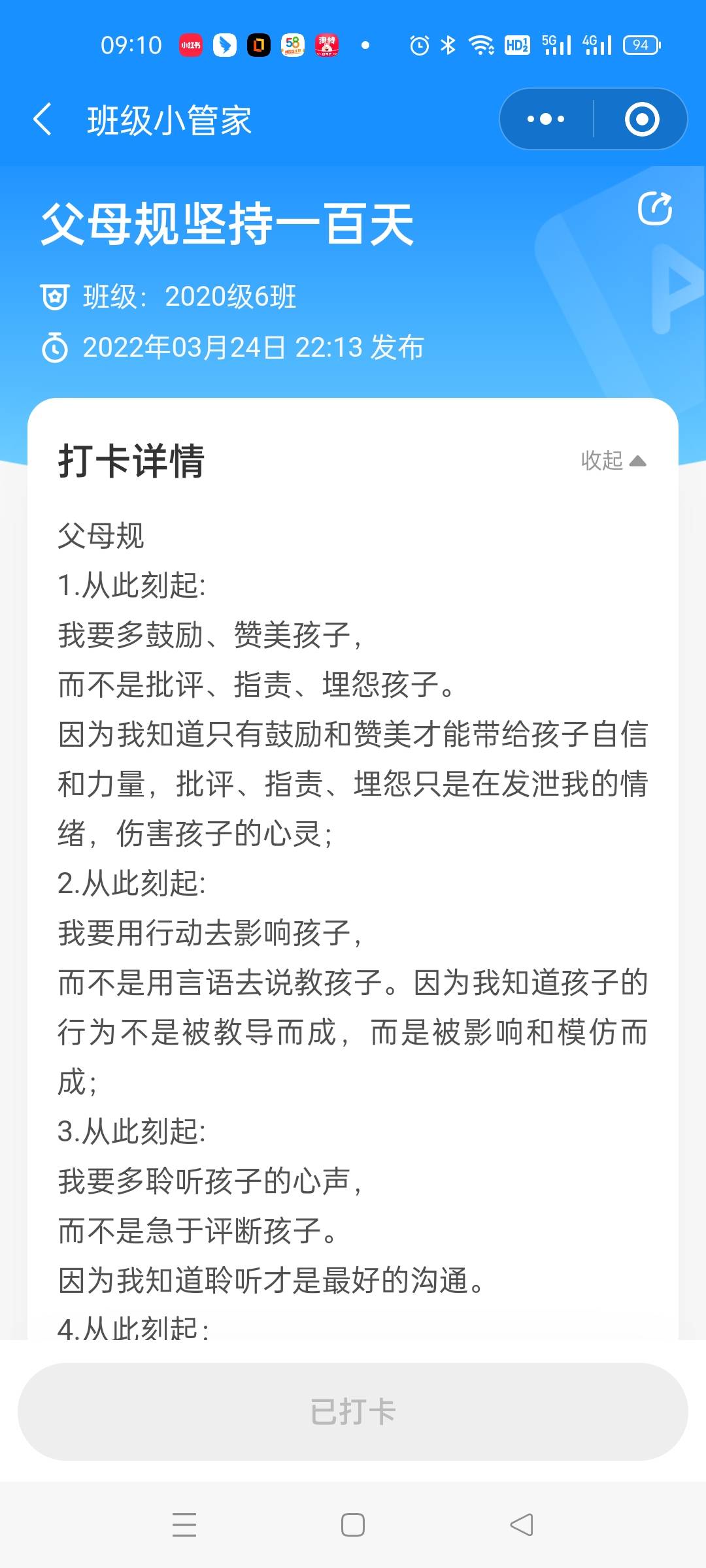
Task: Tap the back arrow to leave 班级小管家
Action: (43, 119)
